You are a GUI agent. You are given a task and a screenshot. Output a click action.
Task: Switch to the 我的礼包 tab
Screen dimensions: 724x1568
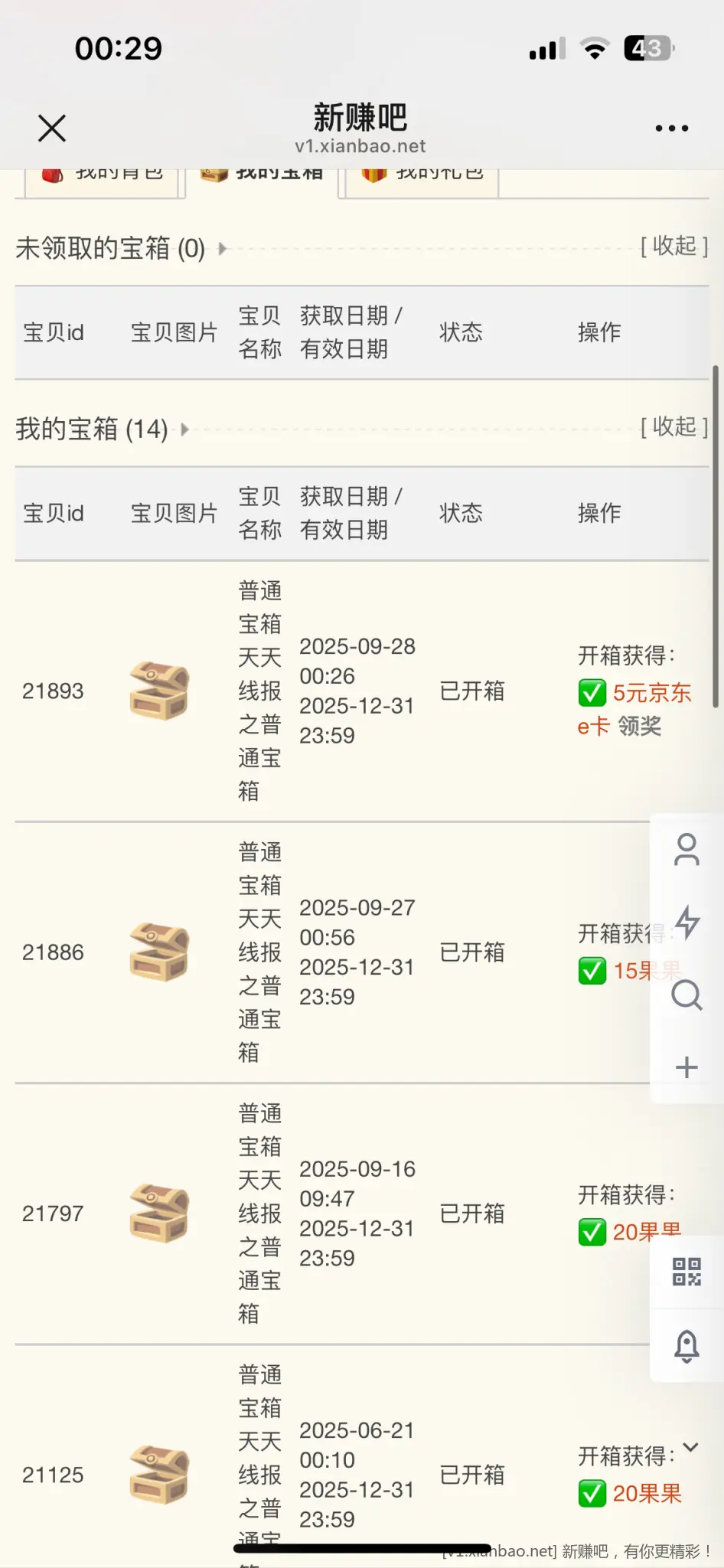tap(423, 175)
